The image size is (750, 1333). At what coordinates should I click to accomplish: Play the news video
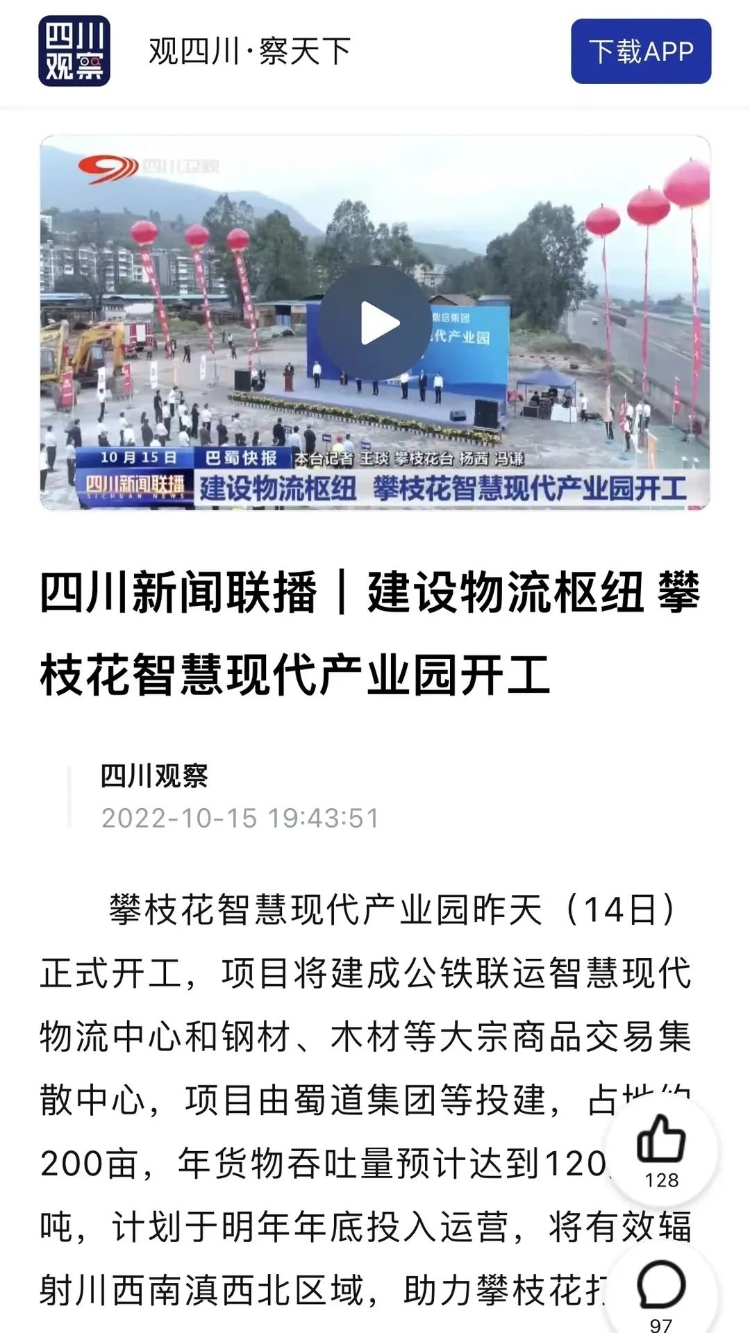pos(375,322)
